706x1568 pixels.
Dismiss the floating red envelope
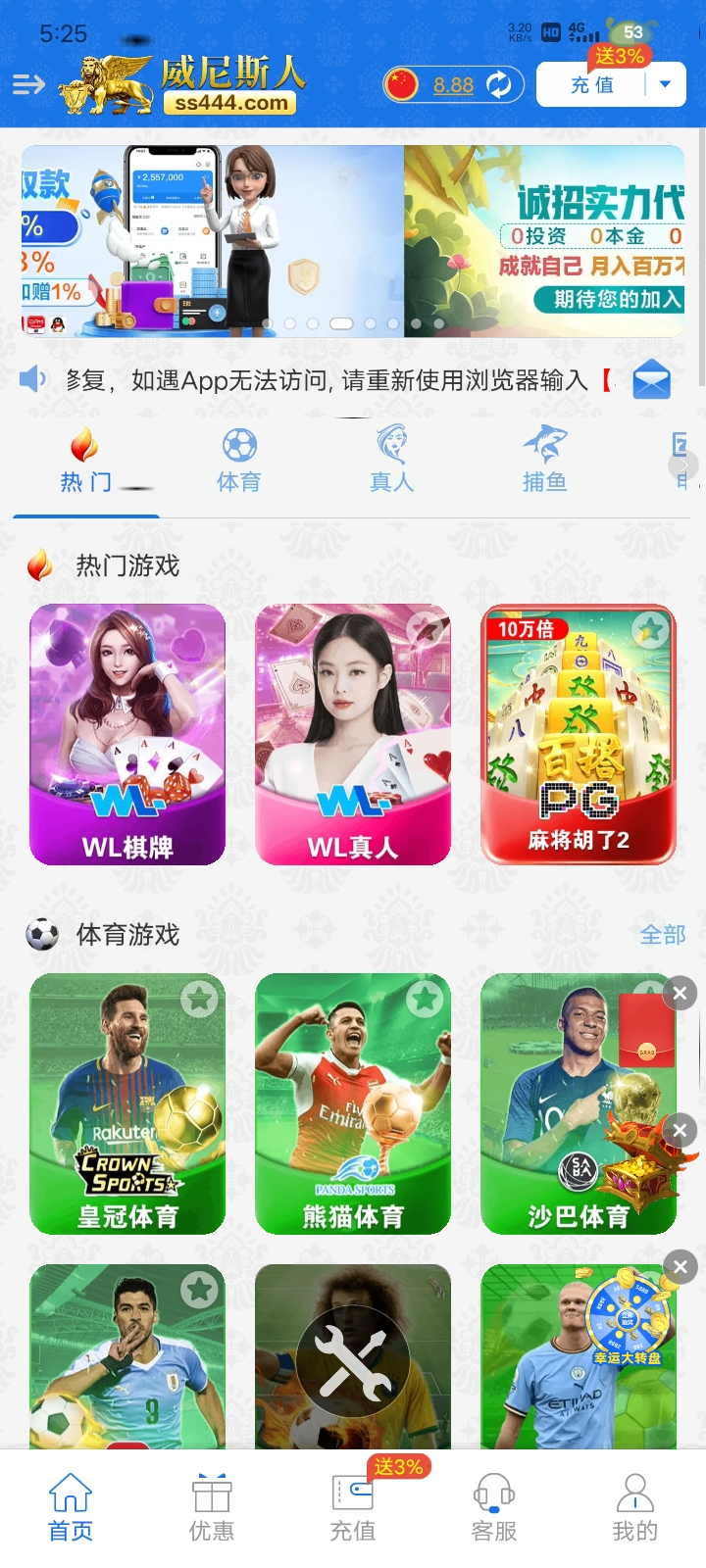click(680, 993)
